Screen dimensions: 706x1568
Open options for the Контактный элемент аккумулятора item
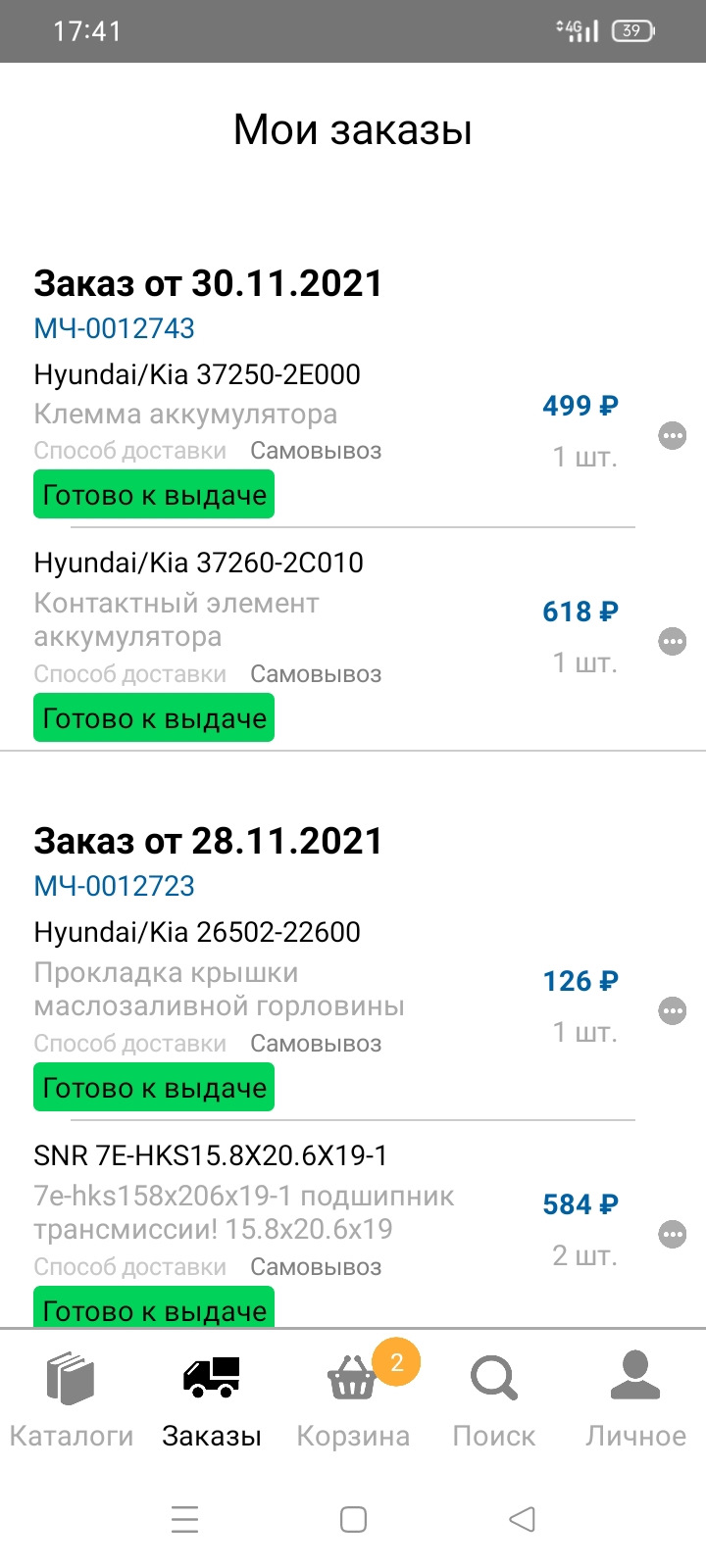tap(673, 641)
